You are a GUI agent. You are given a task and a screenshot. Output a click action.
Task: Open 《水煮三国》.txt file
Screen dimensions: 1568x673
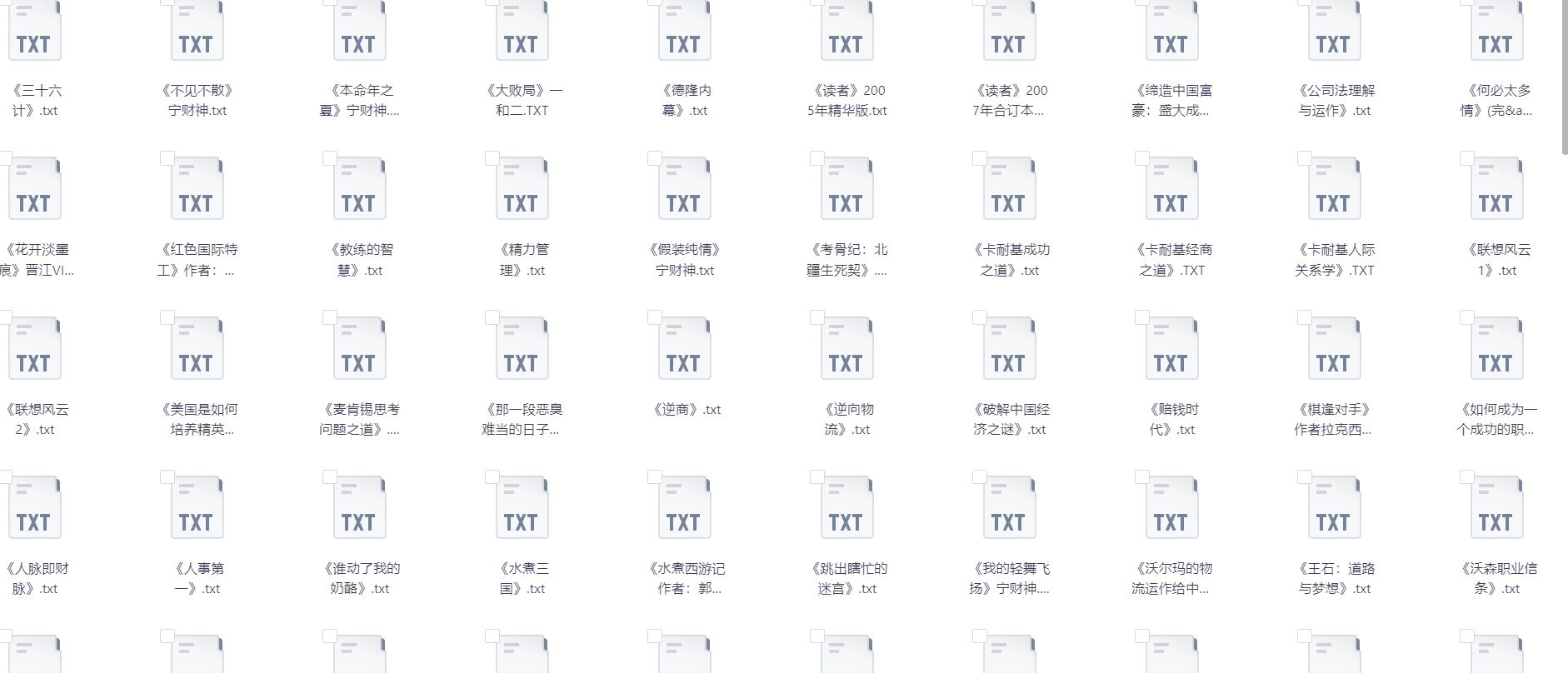pos(522,511)
